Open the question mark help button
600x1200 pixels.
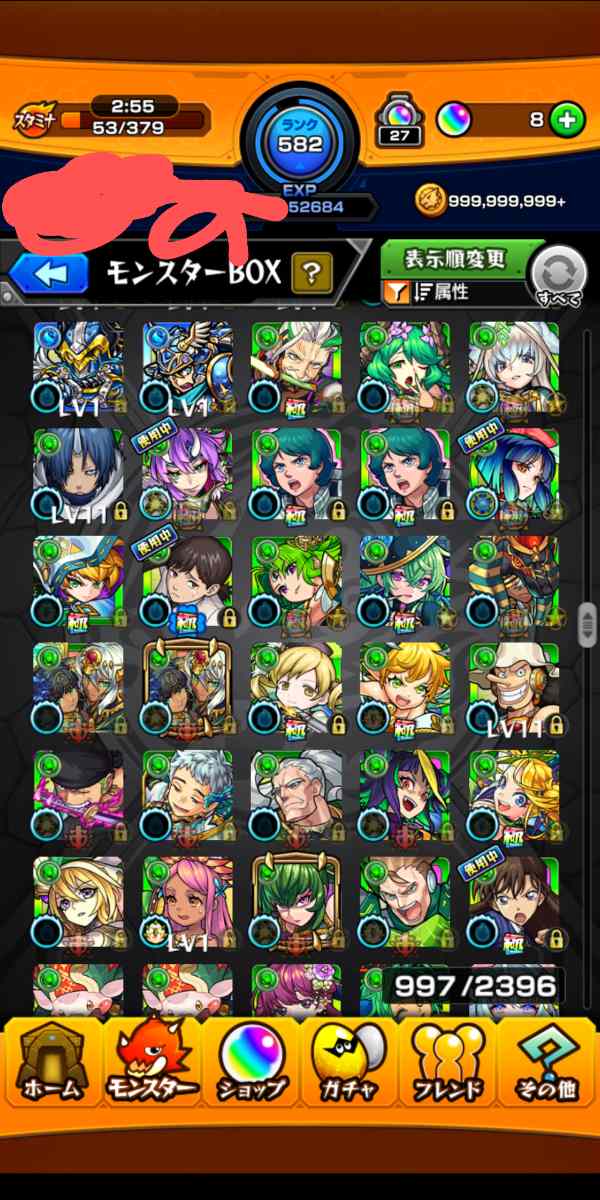[311, 272]
